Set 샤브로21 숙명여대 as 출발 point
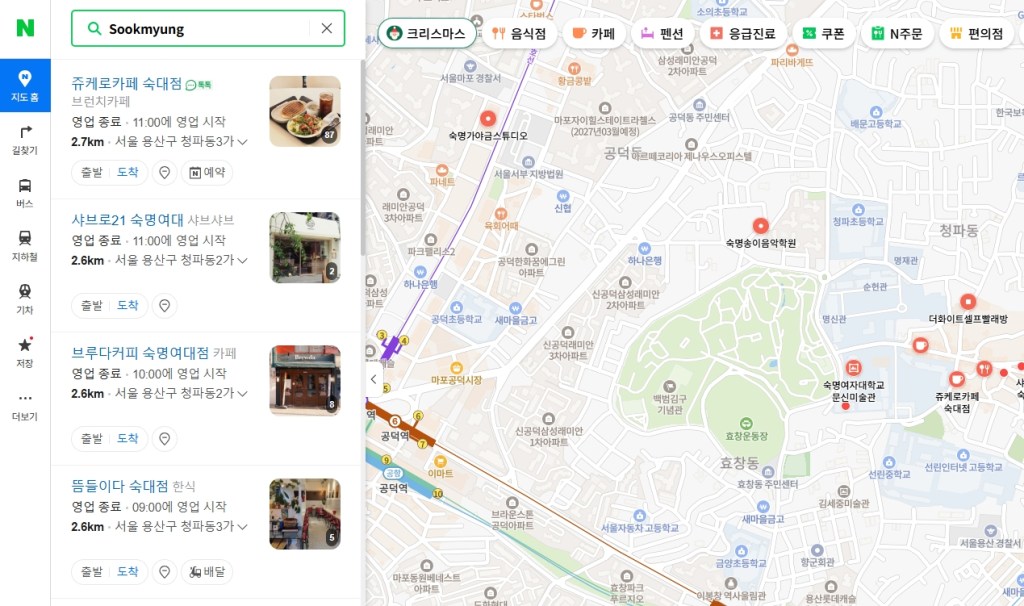This screenshot has width=1024, height=606. point(91,305)
